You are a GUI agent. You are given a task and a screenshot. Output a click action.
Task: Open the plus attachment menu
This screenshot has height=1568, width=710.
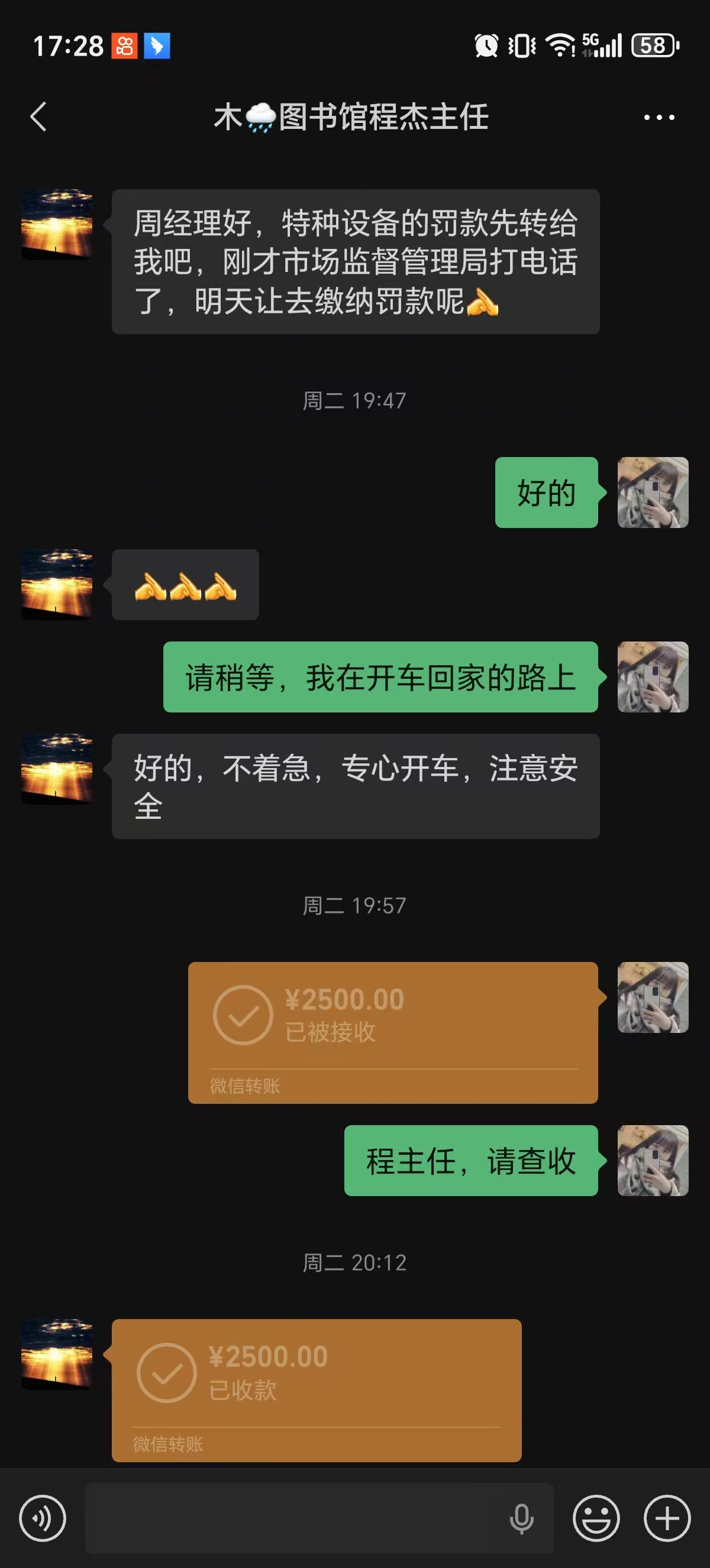(x=667, y=1518)
